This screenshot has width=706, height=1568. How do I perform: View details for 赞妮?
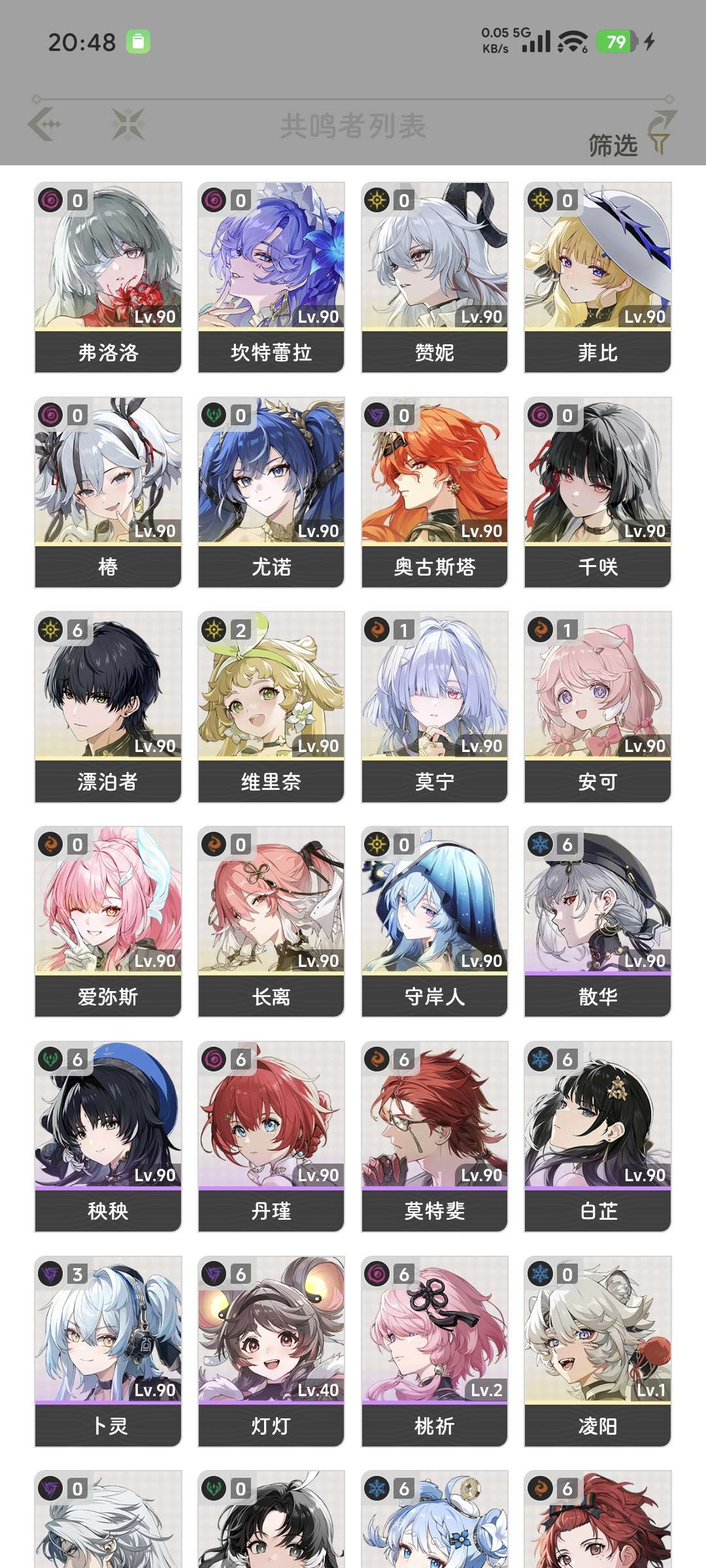click(434, 277)
